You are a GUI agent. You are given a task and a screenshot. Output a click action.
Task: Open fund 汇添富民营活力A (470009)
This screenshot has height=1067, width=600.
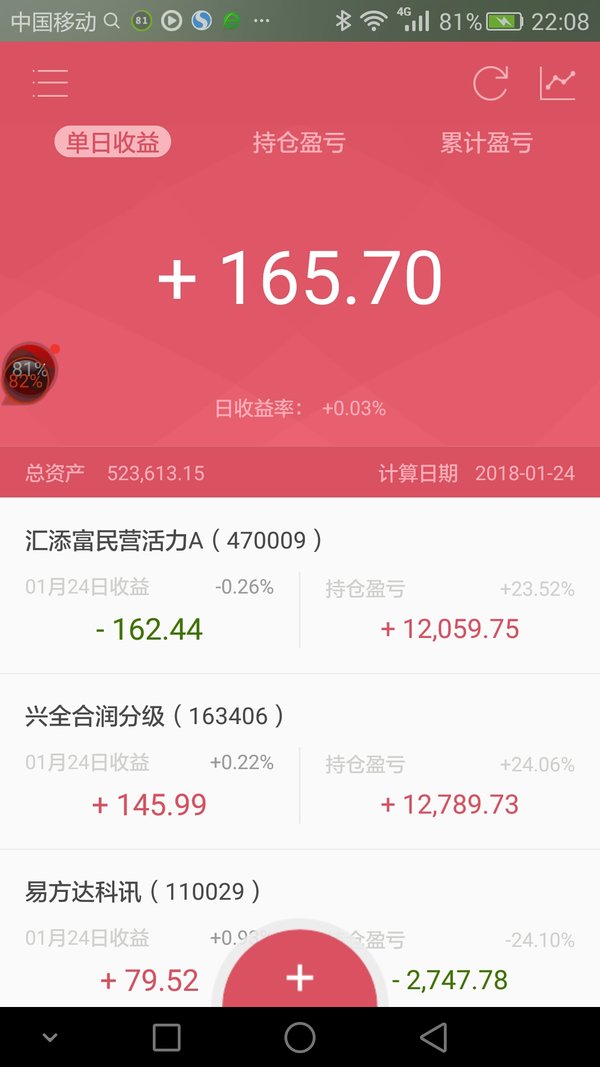click(x=300, y=586)
